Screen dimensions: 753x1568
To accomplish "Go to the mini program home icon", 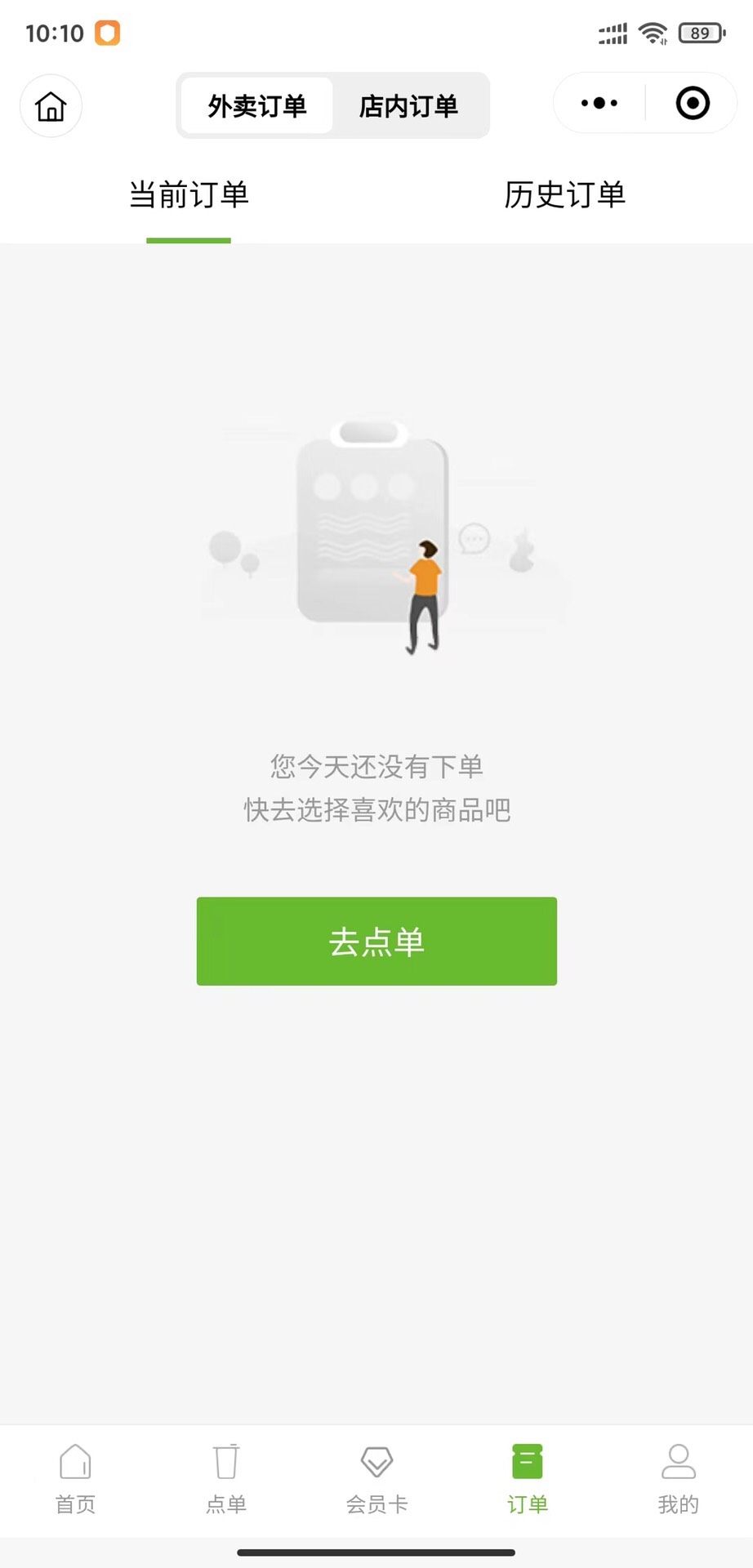I will point(51,106).
